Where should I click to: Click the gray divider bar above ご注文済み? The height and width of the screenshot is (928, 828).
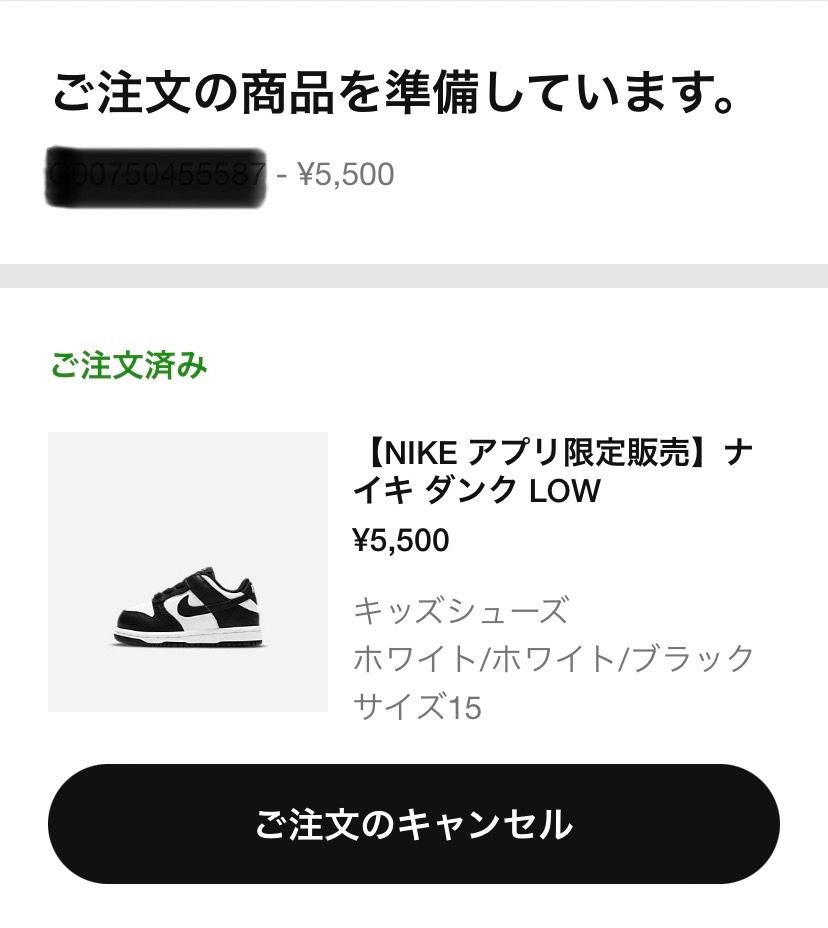pos(414,275)
